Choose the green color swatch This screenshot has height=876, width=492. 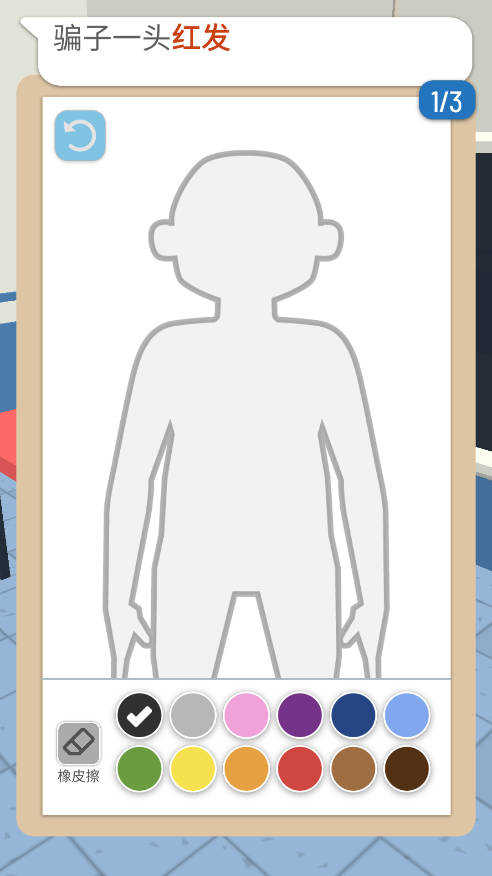(139, 769)
